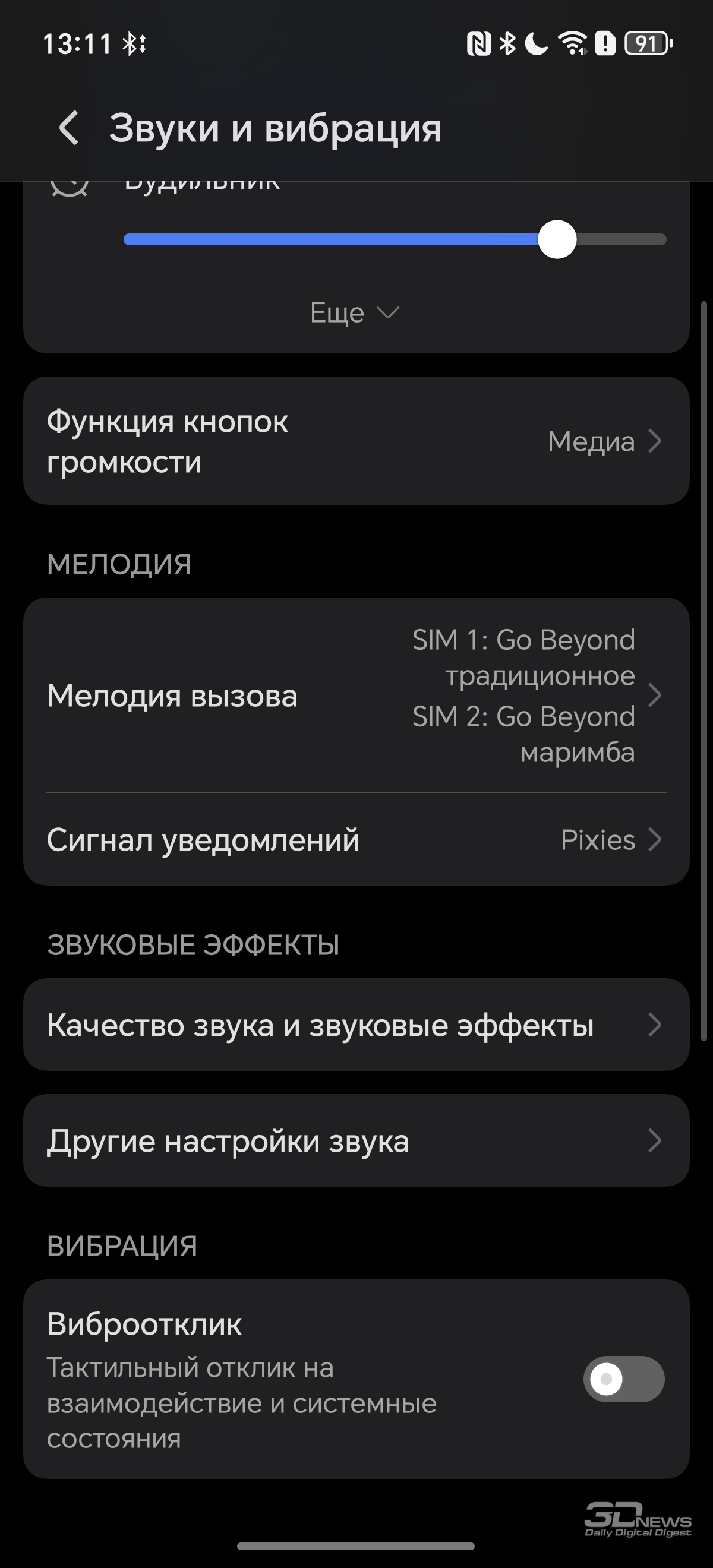
Task: Open Другие настройки звука
Action: (355, 1141)
